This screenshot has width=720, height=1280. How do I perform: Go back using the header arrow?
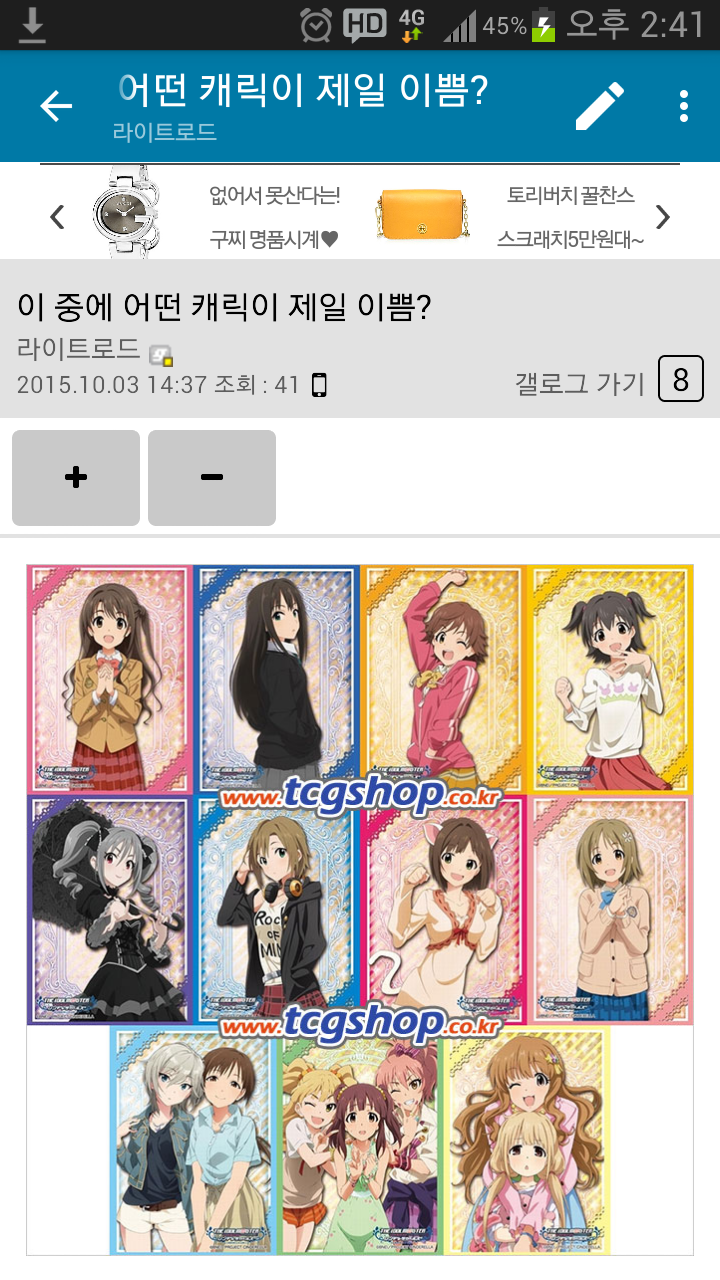tap(56, 106)
